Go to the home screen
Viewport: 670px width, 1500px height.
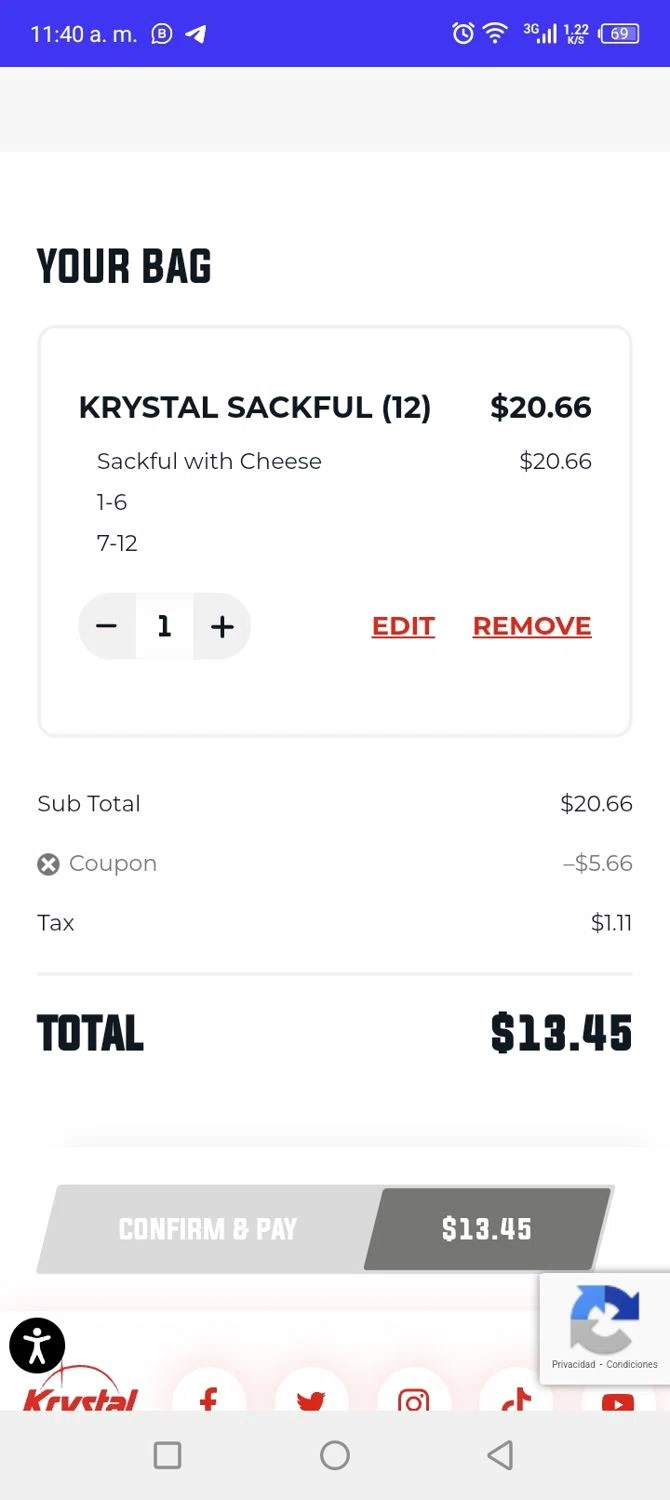tap(335, 1455)
